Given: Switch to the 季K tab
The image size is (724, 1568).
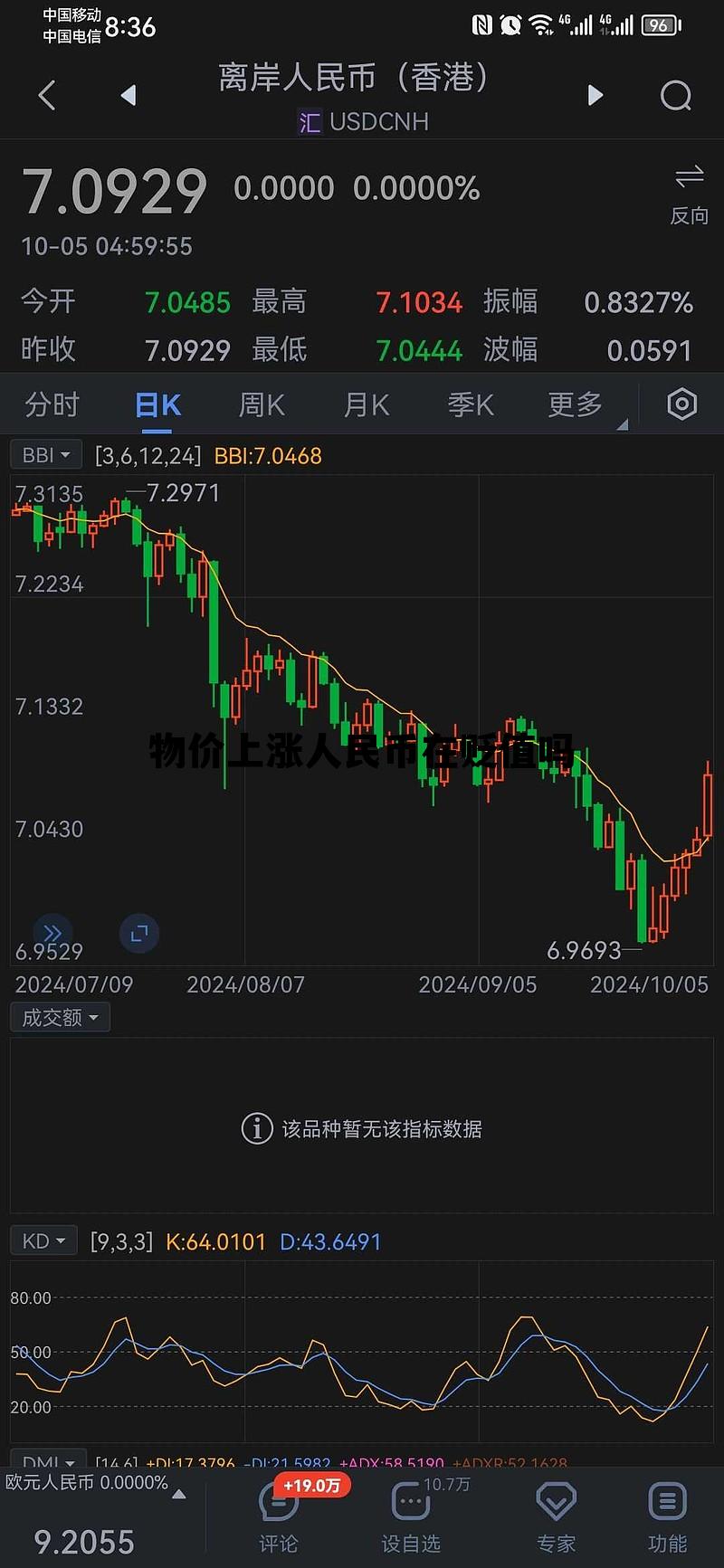Looking at the screenshot, I should [x=471, y=404].
